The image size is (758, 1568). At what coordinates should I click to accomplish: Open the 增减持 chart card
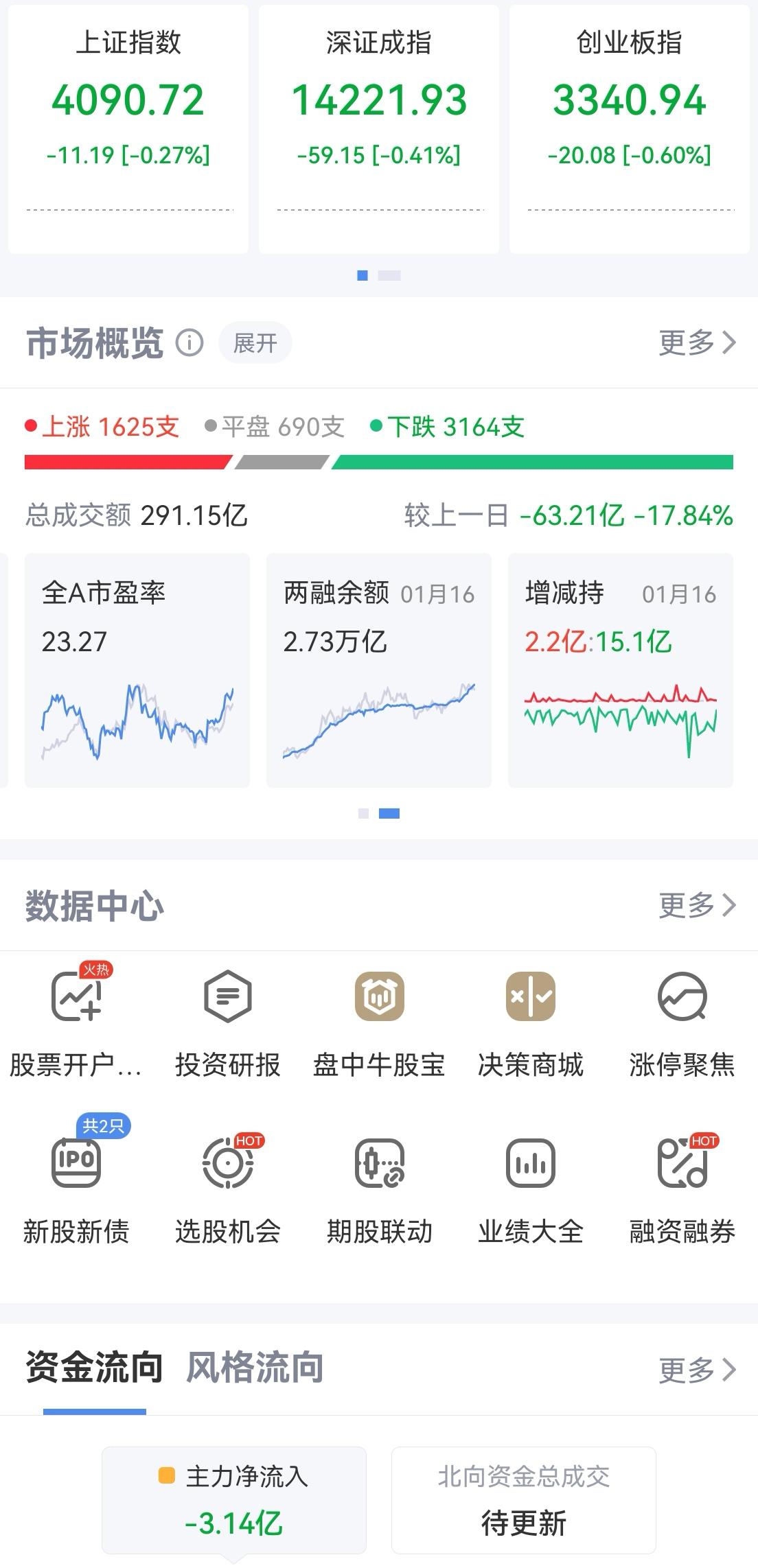[620, 669]
